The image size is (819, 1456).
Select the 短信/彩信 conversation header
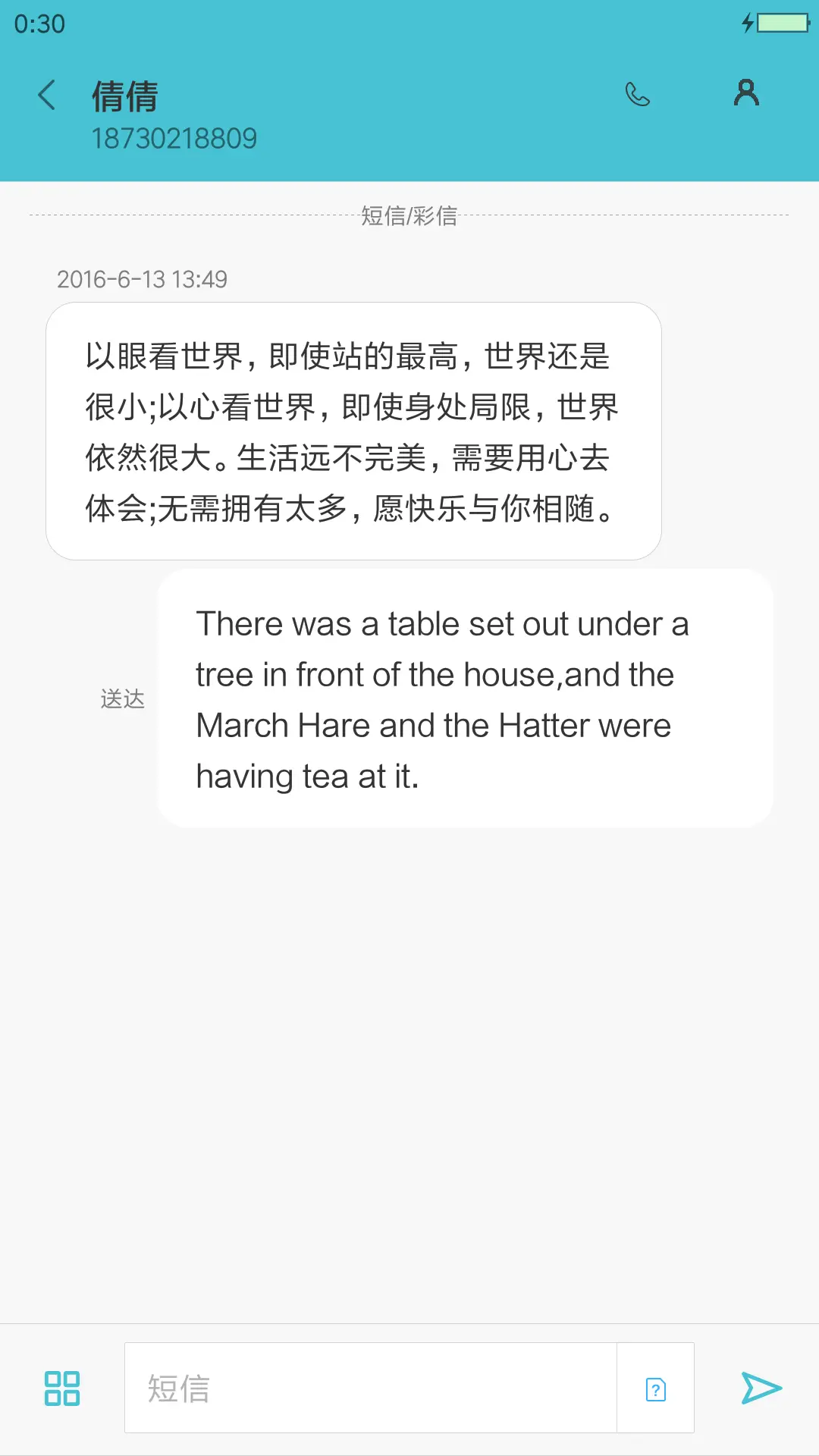(x=409, y=217)
